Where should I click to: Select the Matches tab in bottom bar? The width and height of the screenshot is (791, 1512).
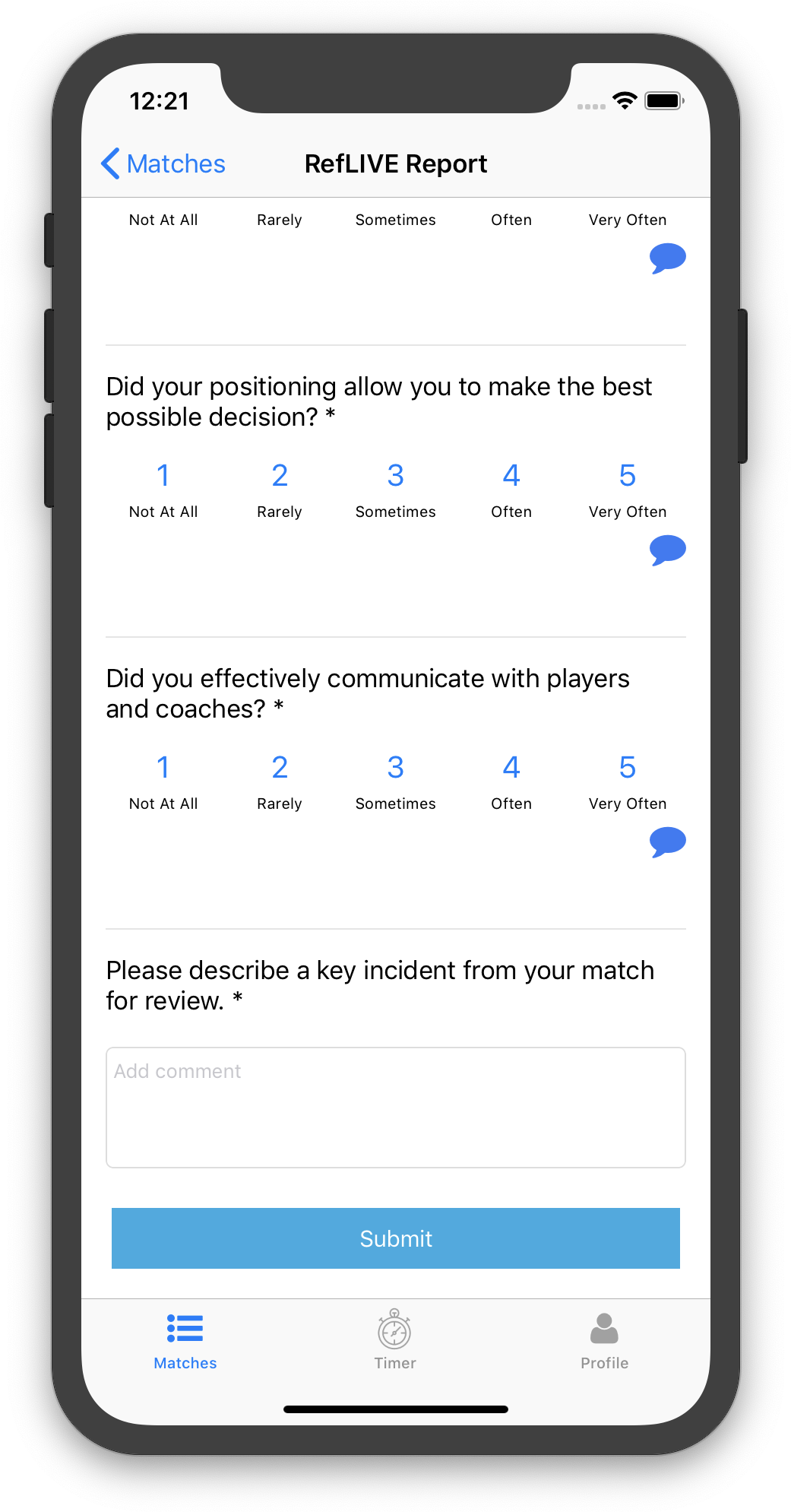(185, 1340)
